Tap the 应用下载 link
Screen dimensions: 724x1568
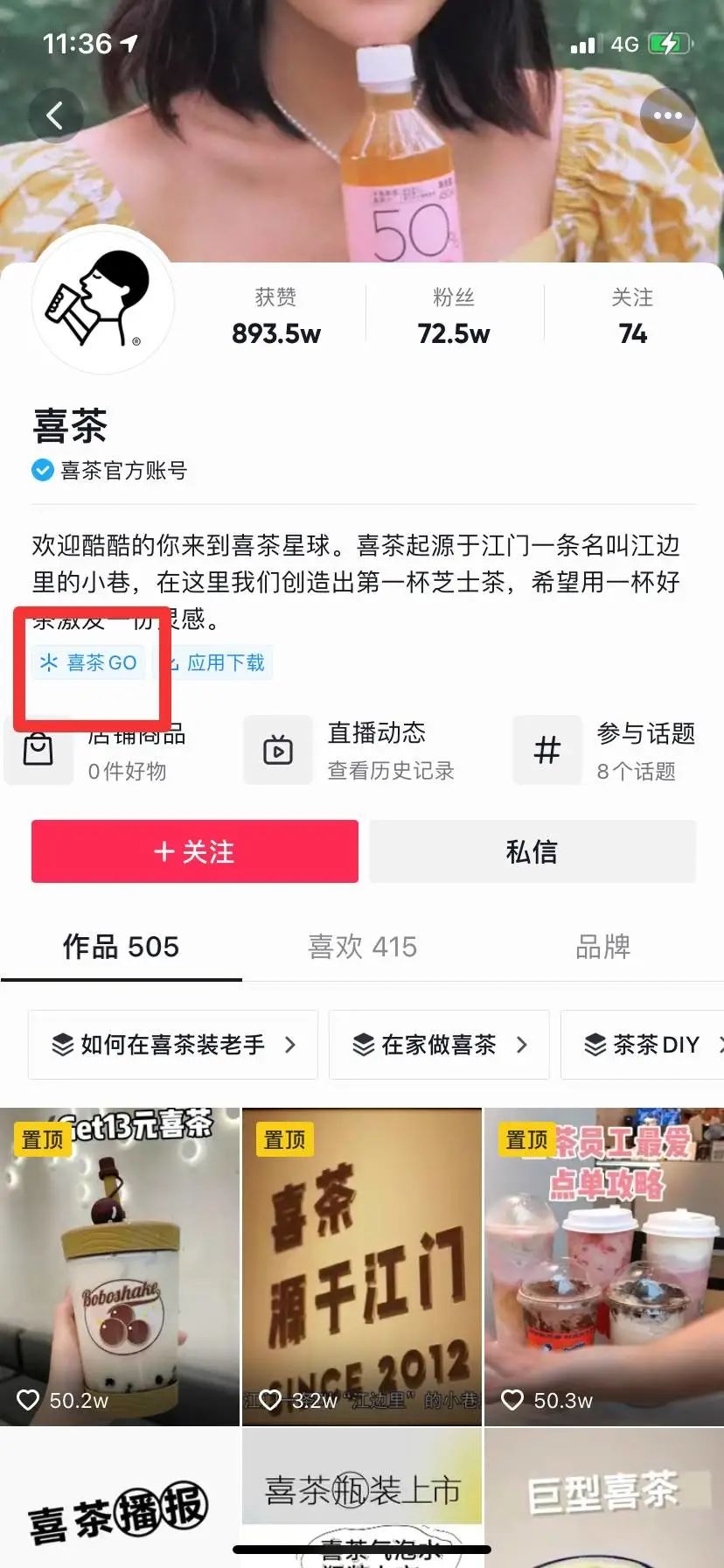pos(216,662)
